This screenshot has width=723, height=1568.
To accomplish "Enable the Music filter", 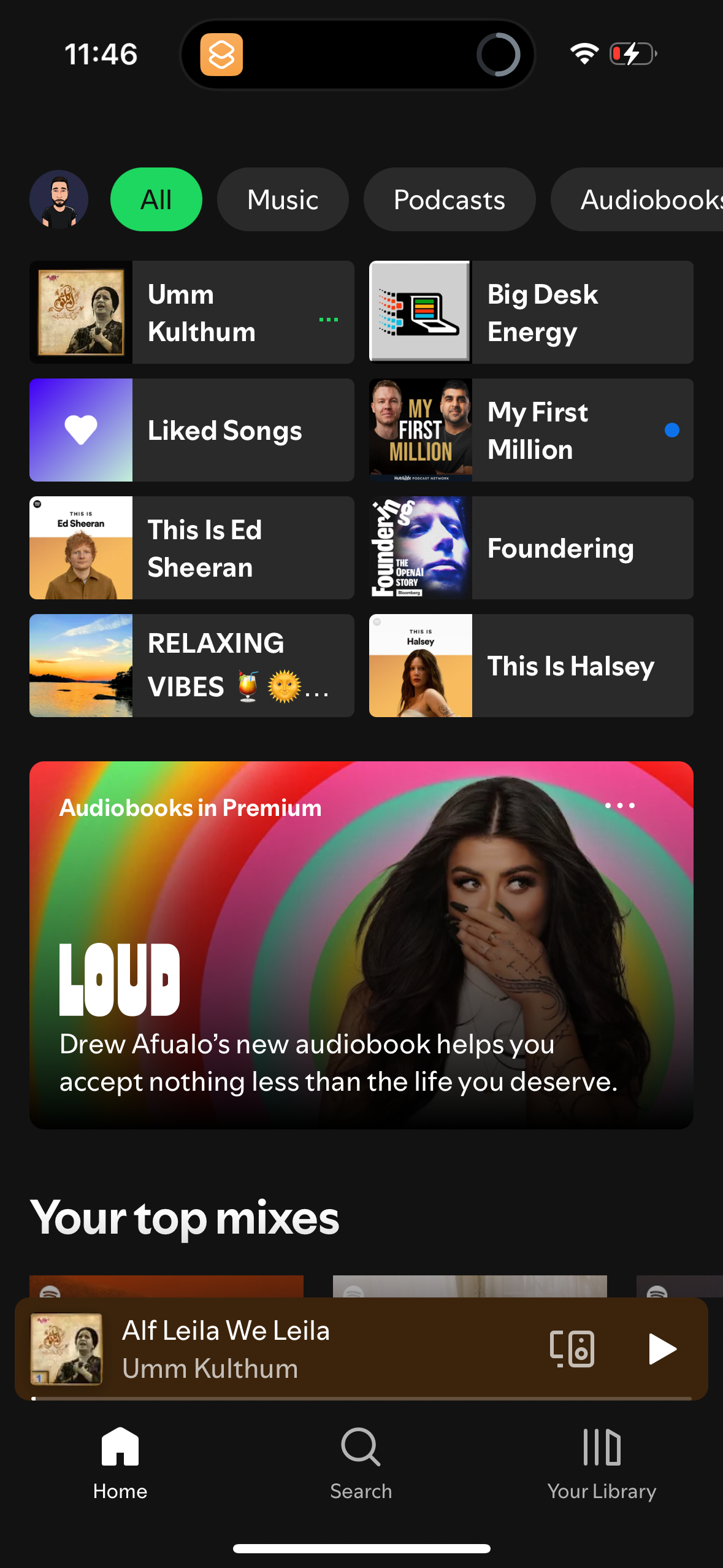I will click(x=283, y=199).
